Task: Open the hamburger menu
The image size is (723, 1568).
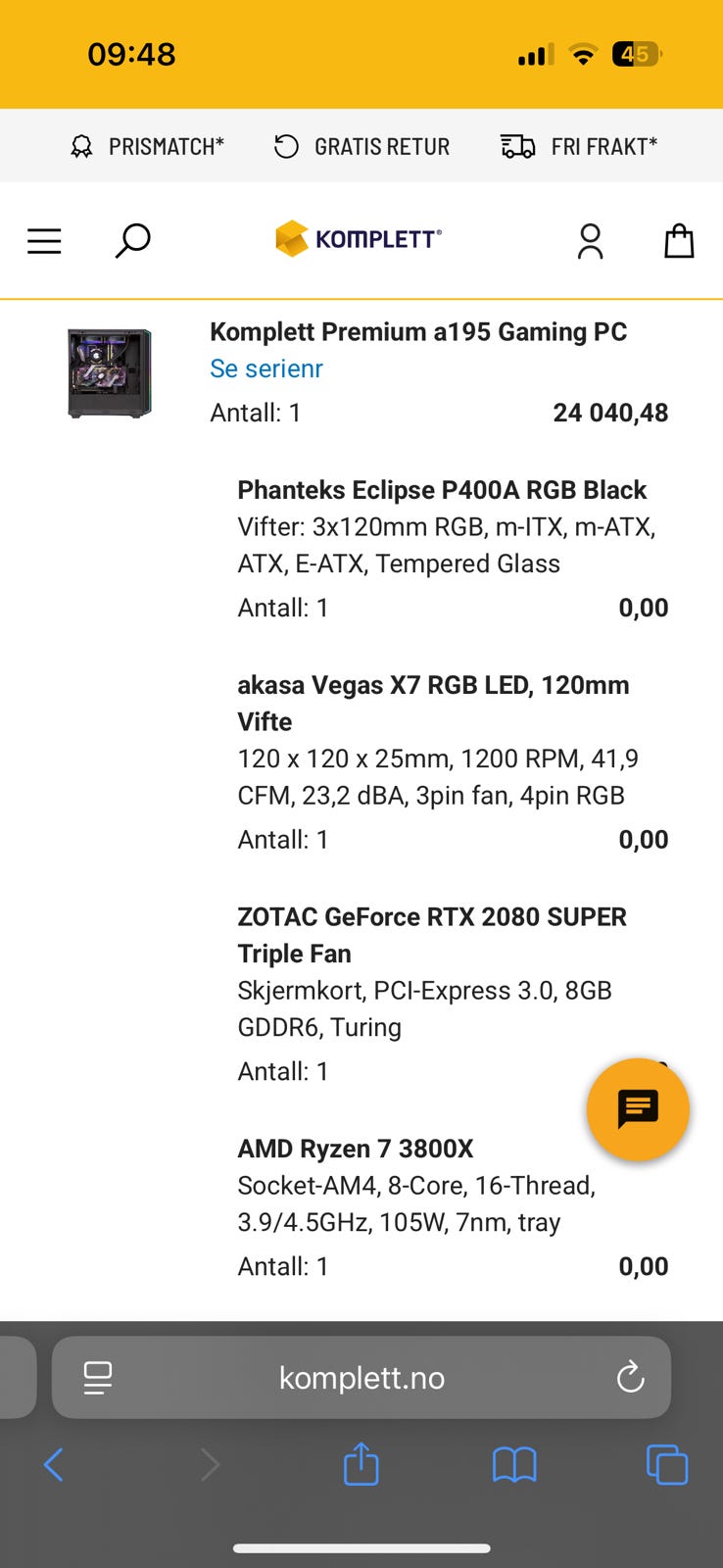Action: point(44,240)
